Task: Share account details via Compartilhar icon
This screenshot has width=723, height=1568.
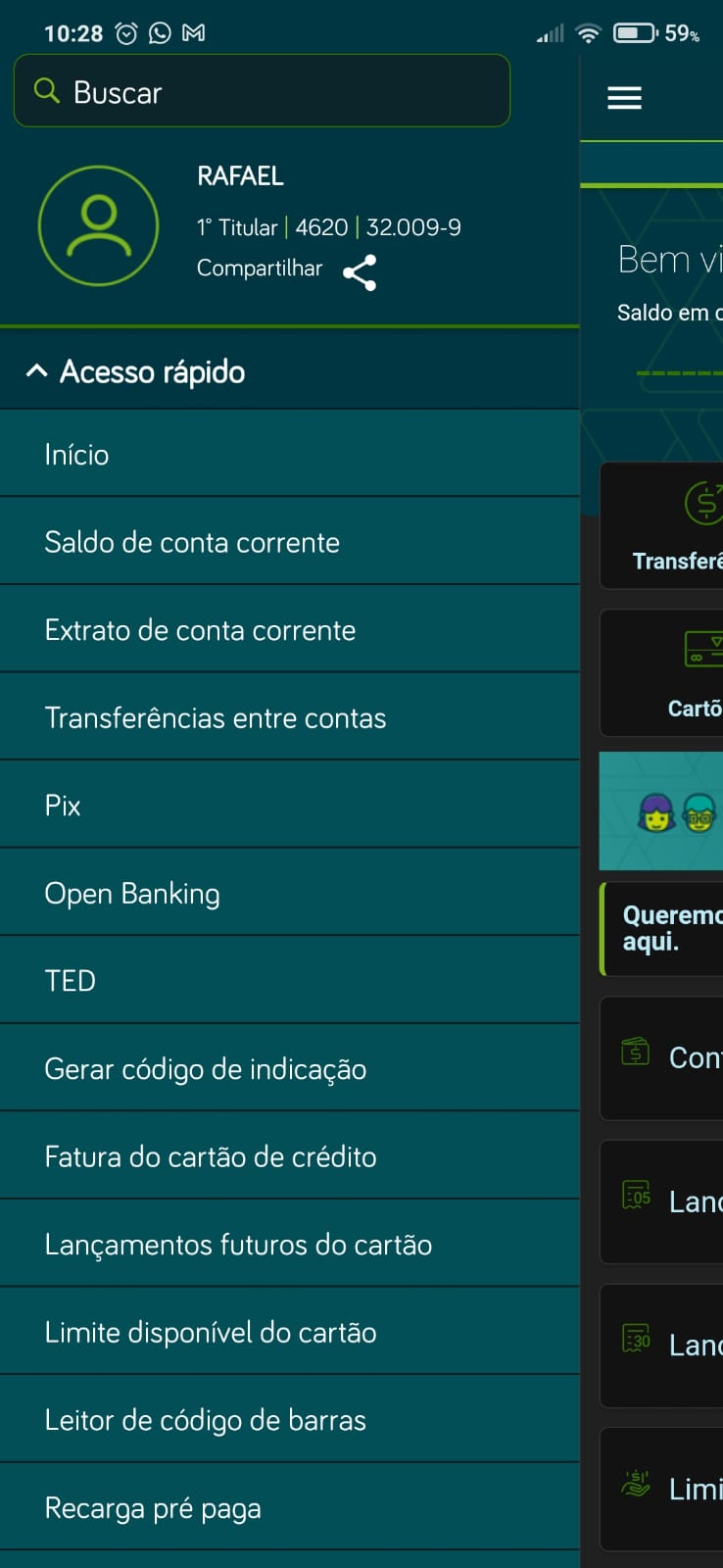Action: point(360,272)
